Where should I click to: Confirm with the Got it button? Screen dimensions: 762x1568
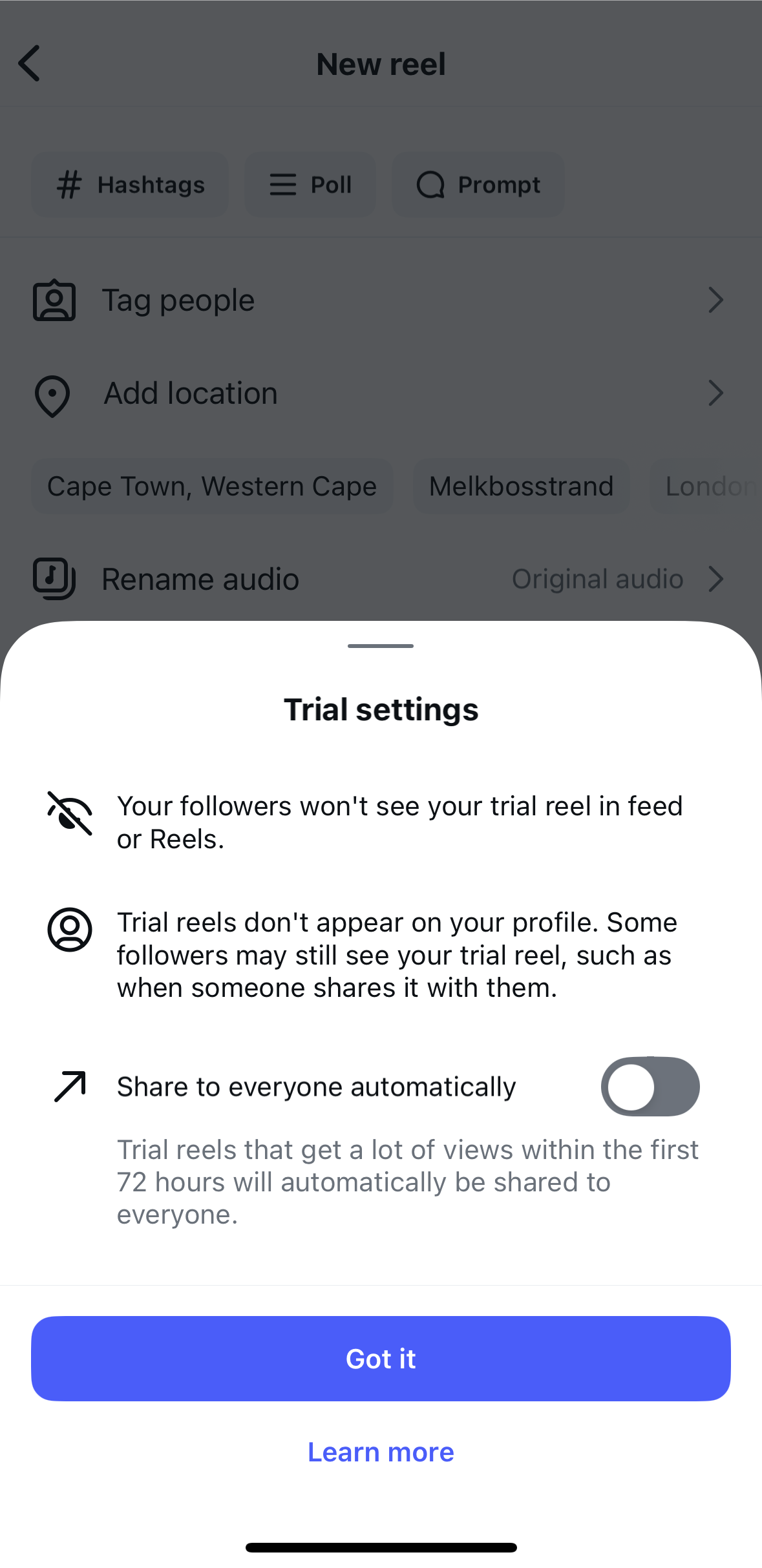[381, 1359]
